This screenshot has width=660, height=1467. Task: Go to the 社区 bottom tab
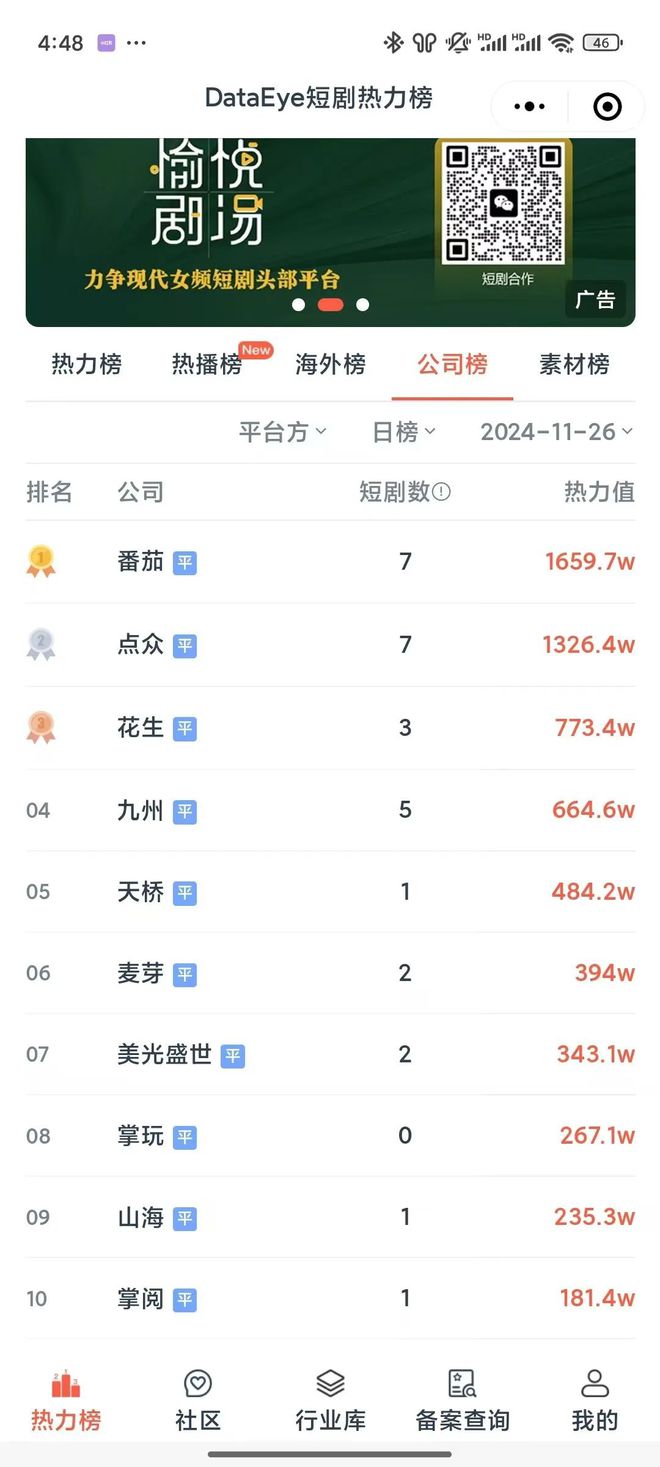coord(198,1400)
